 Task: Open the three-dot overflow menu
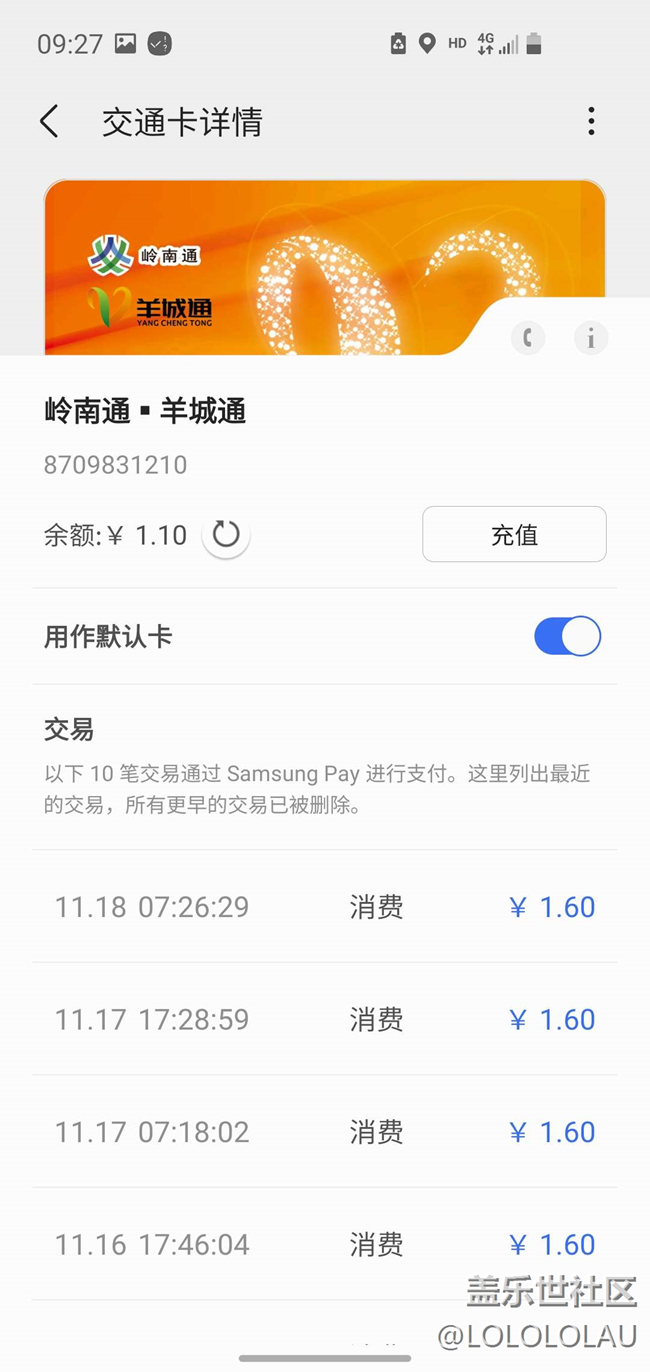click(591, 122)
